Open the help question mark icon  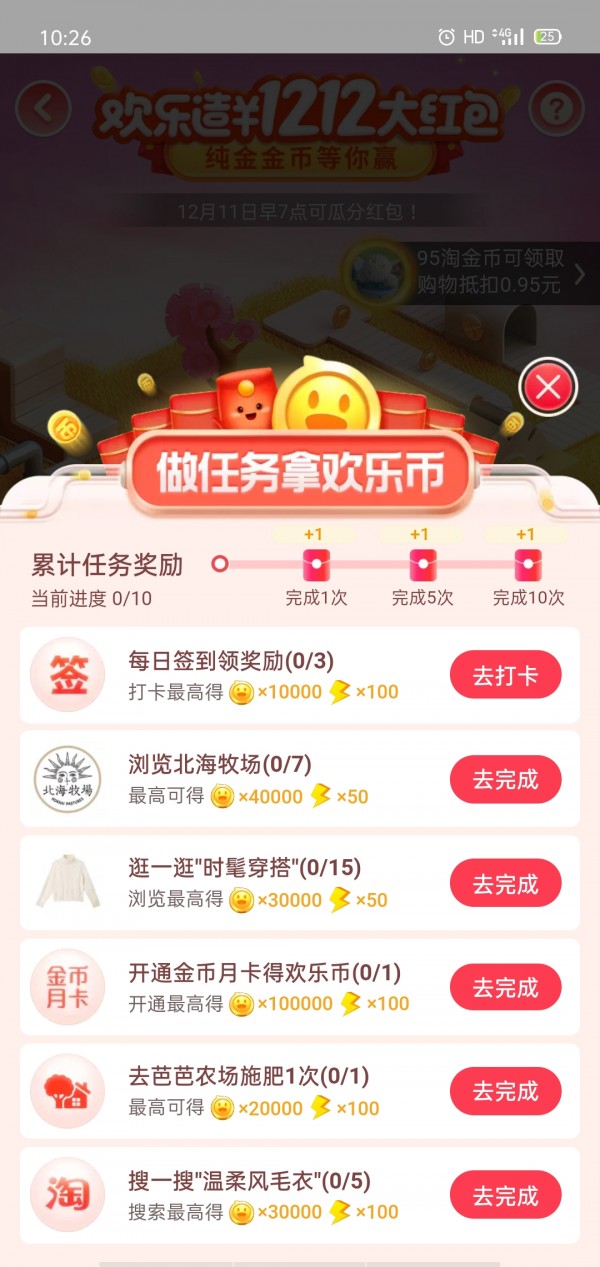pos(556,109)
